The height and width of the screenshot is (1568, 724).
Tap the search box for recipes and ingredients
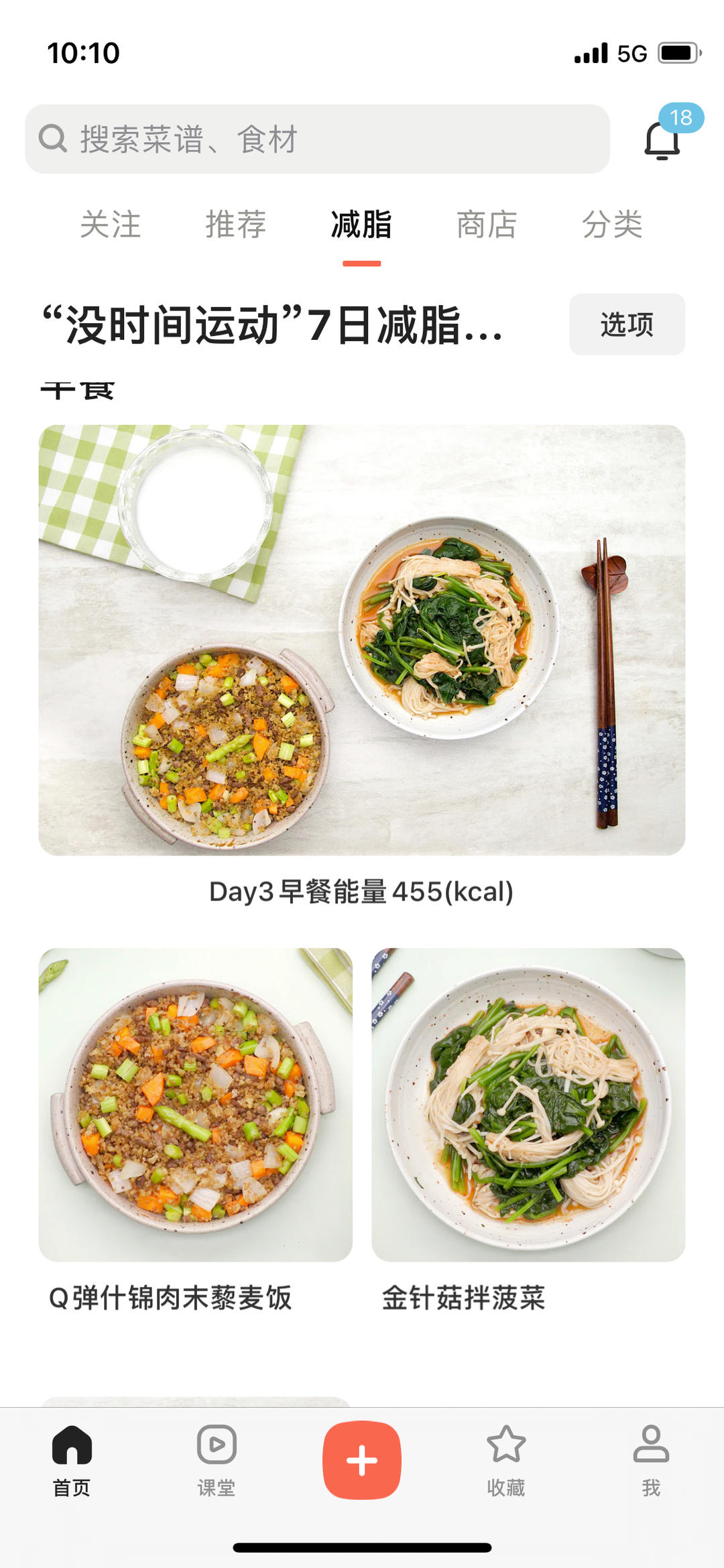click(317, 139)
